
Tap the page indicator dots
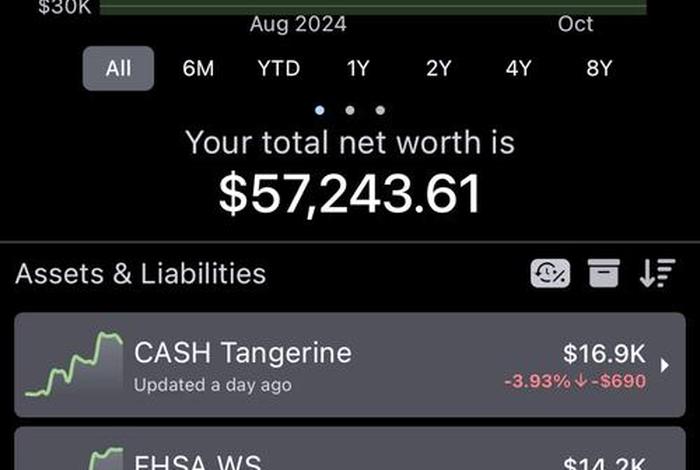(x=349, y=110)
